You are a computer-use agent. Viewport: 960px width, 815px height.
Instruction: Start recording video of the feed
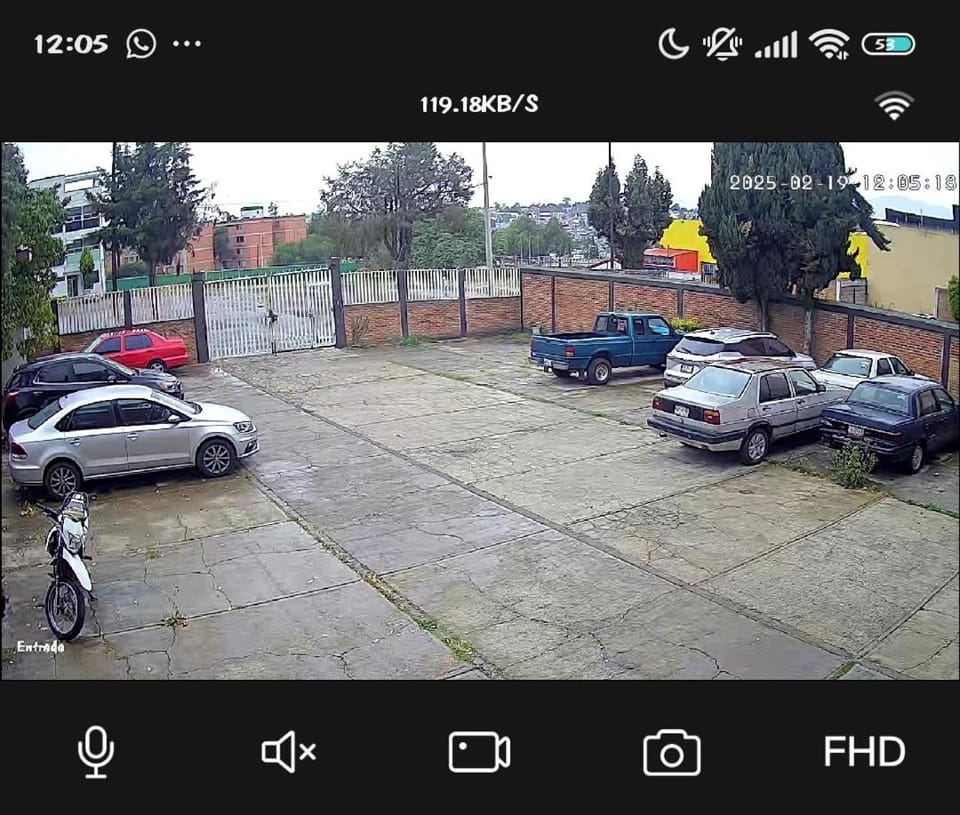(479, 752)
